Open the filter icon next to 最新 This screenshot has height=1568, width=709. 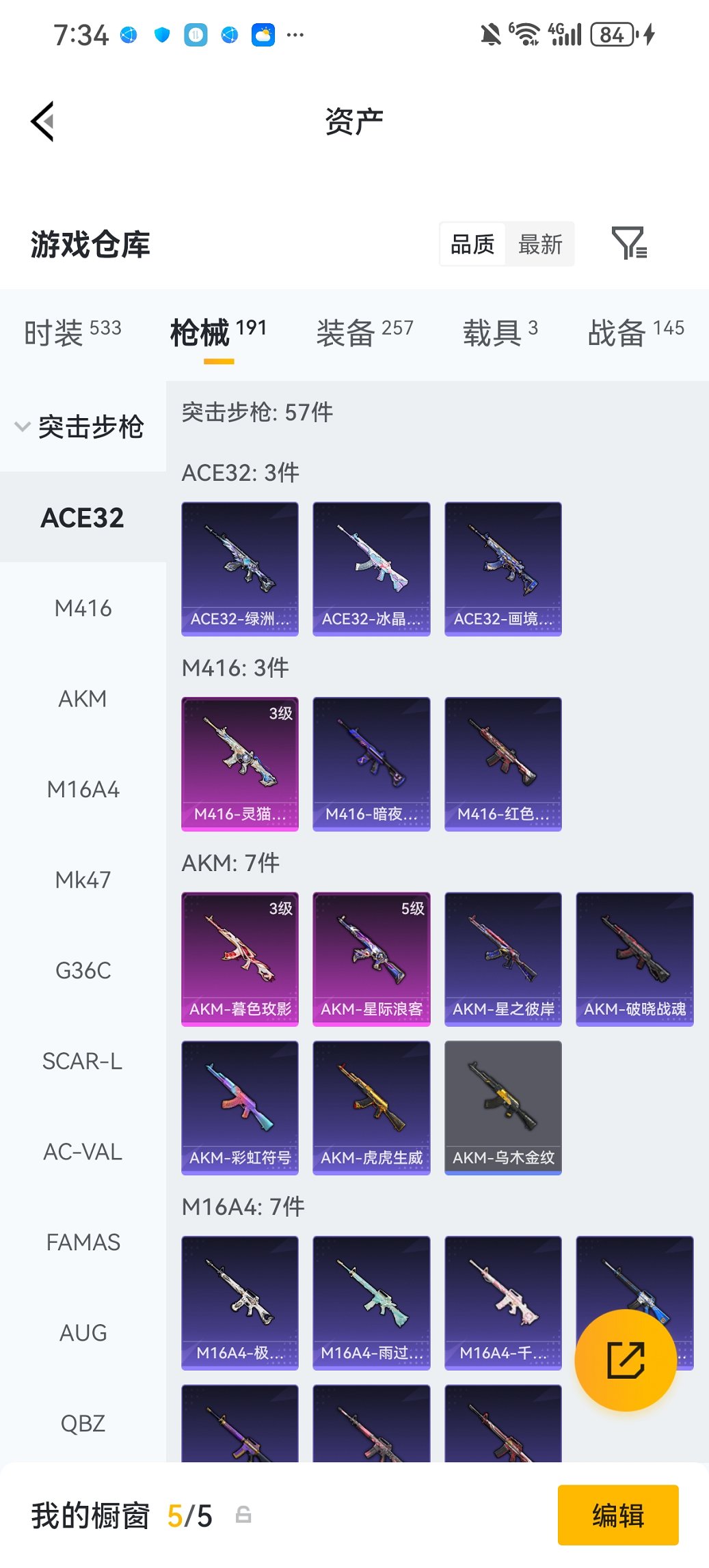628,243
